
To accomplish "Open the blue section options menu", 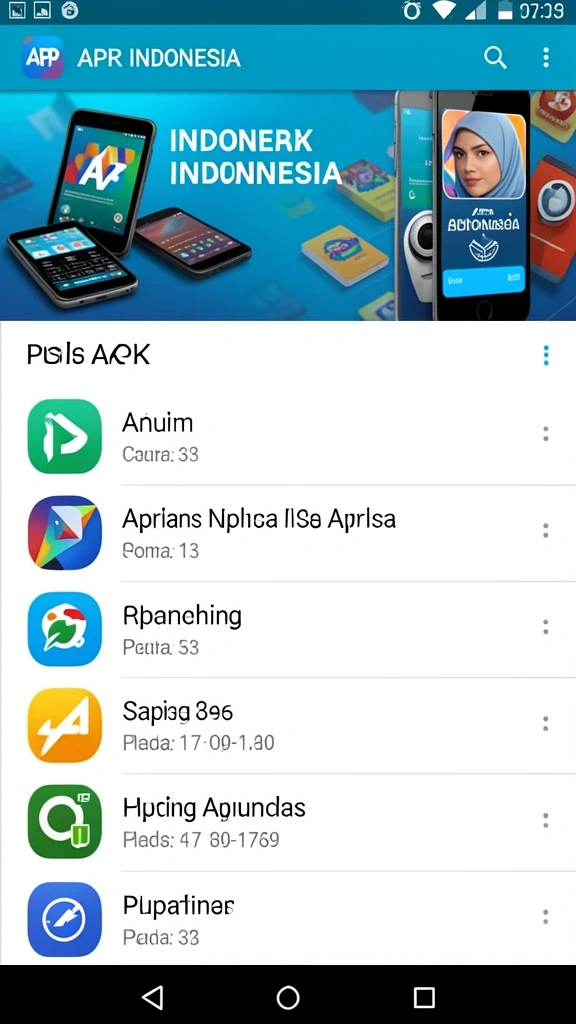I will coord(546,355).
